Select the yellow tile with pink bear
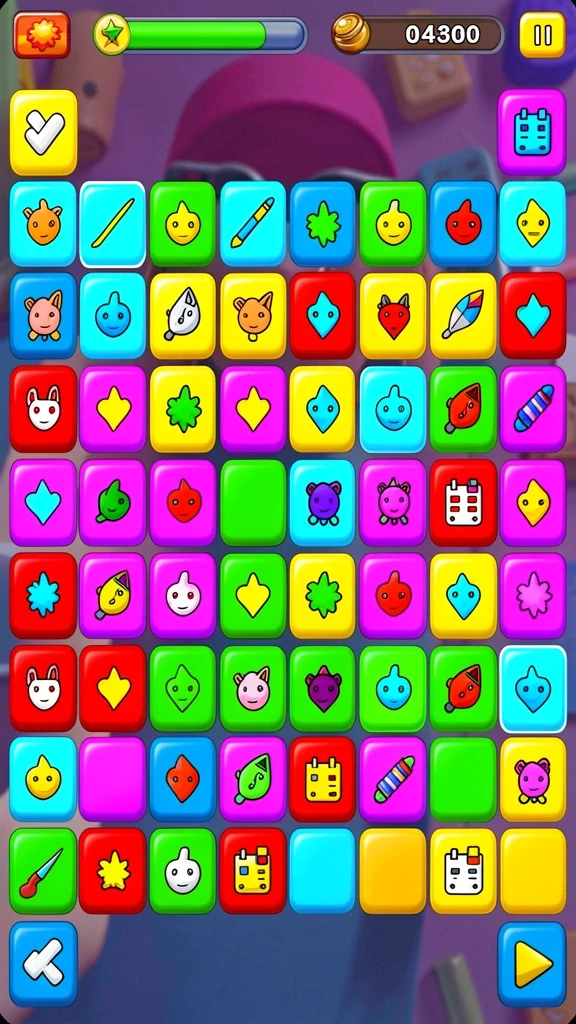This screenshot has width=576, height=1024. click(x=533, y=779)
